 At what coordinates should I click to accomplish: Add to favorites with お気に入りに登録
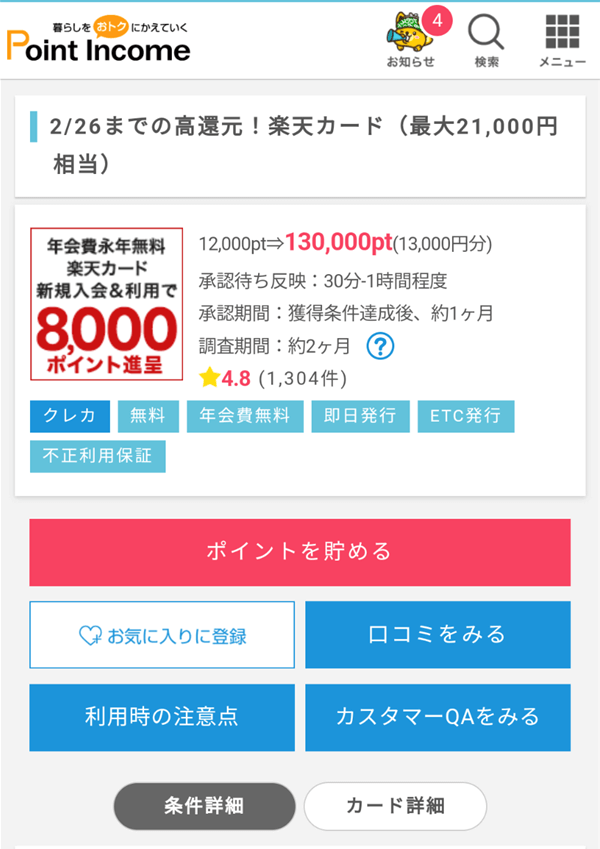162,635
